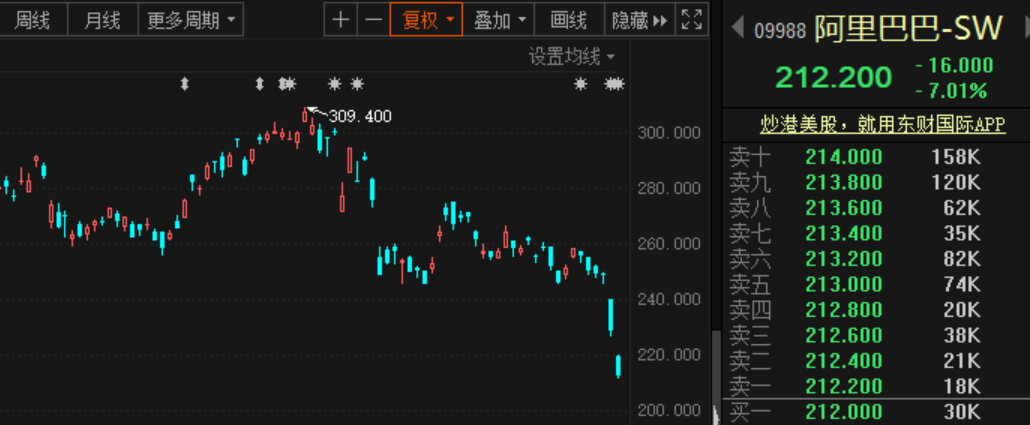This screenshot has width=1030, height=425.
Task: Open the 复权 dropdown
Action: pos(427,19)
